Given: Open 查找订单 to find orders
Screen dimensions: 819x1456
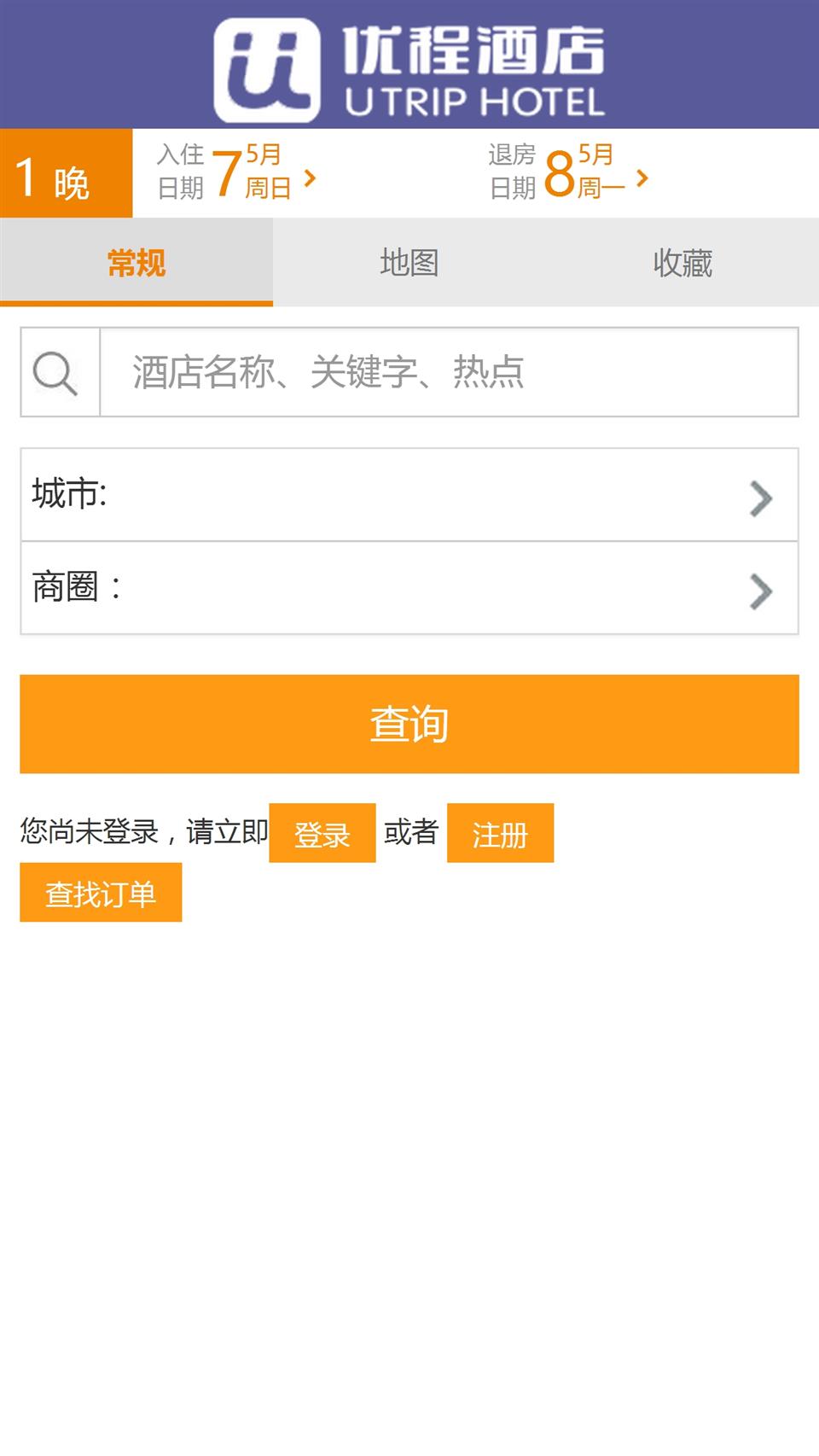Looking at the screenshot, I should (101, 893).
